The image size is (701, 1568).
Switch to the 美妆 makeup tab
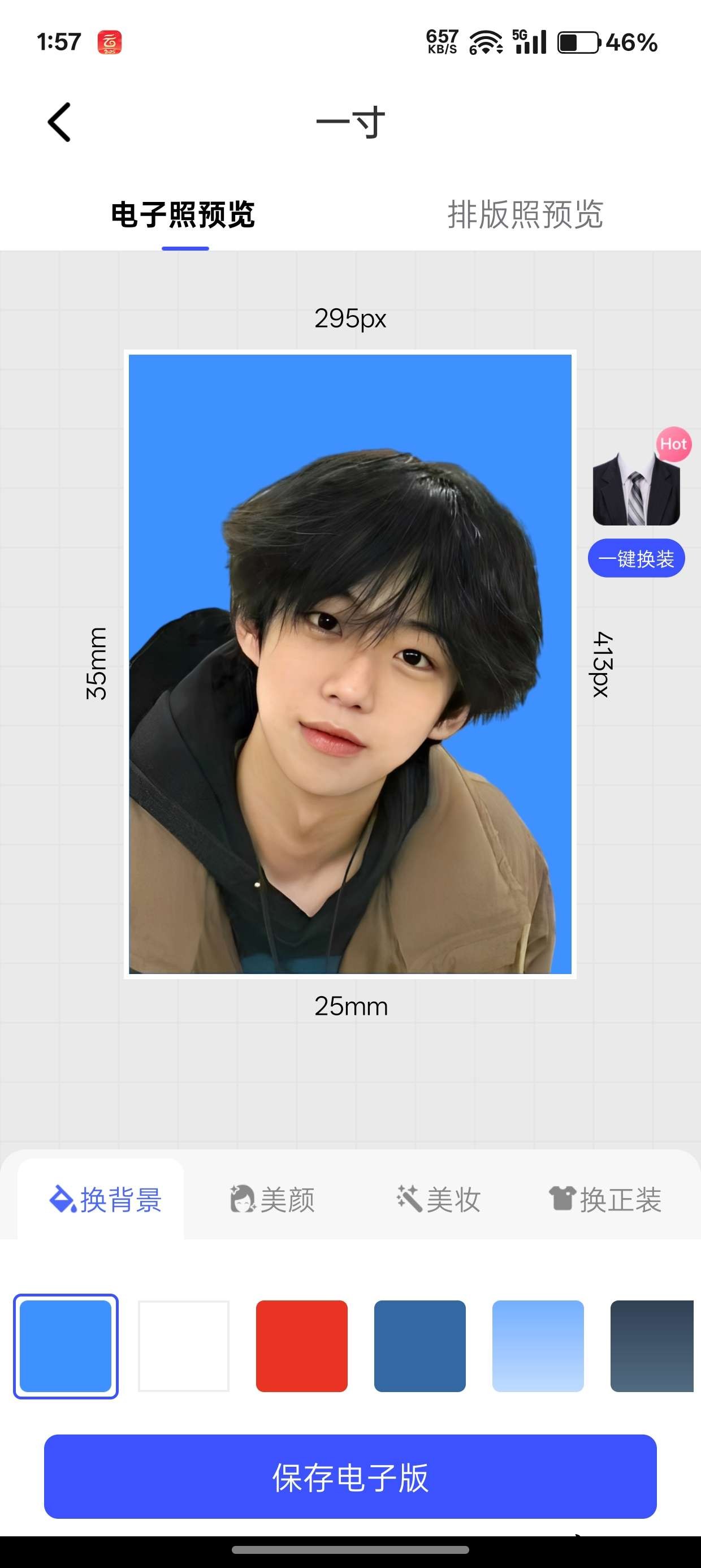(438, 1200)
